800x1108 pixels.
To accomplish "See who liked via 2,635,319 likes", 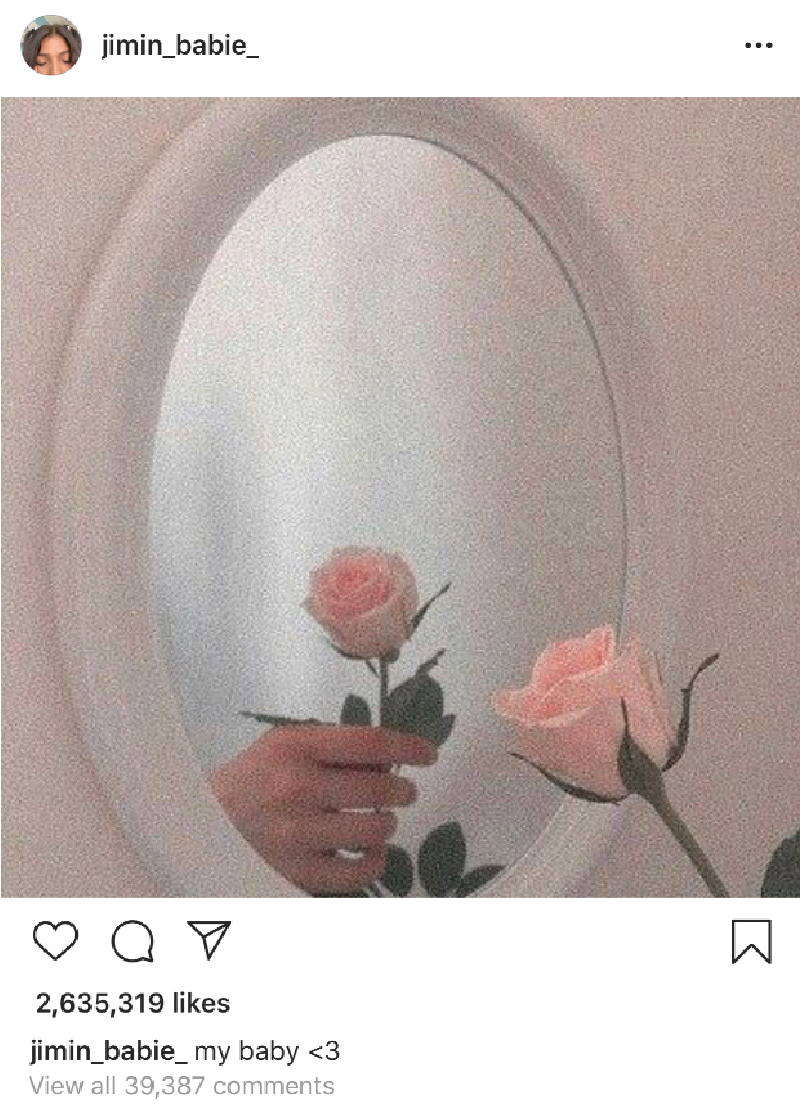I will 132,1003.
